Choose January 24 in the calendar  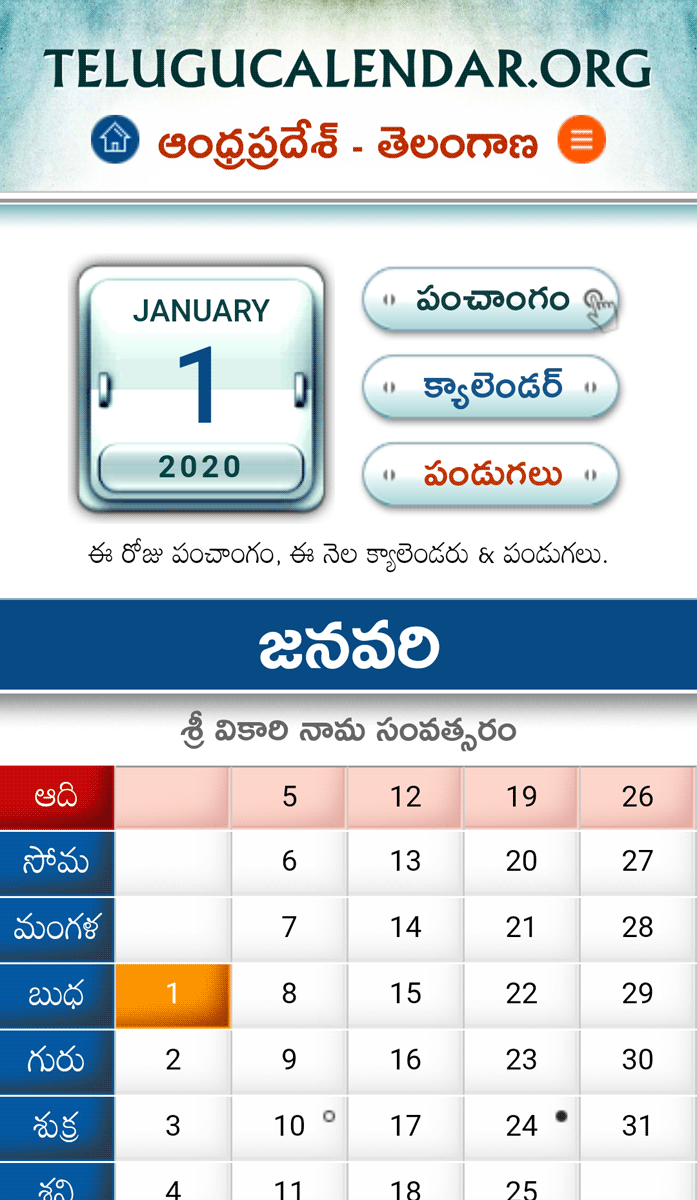click(521, 1126)
